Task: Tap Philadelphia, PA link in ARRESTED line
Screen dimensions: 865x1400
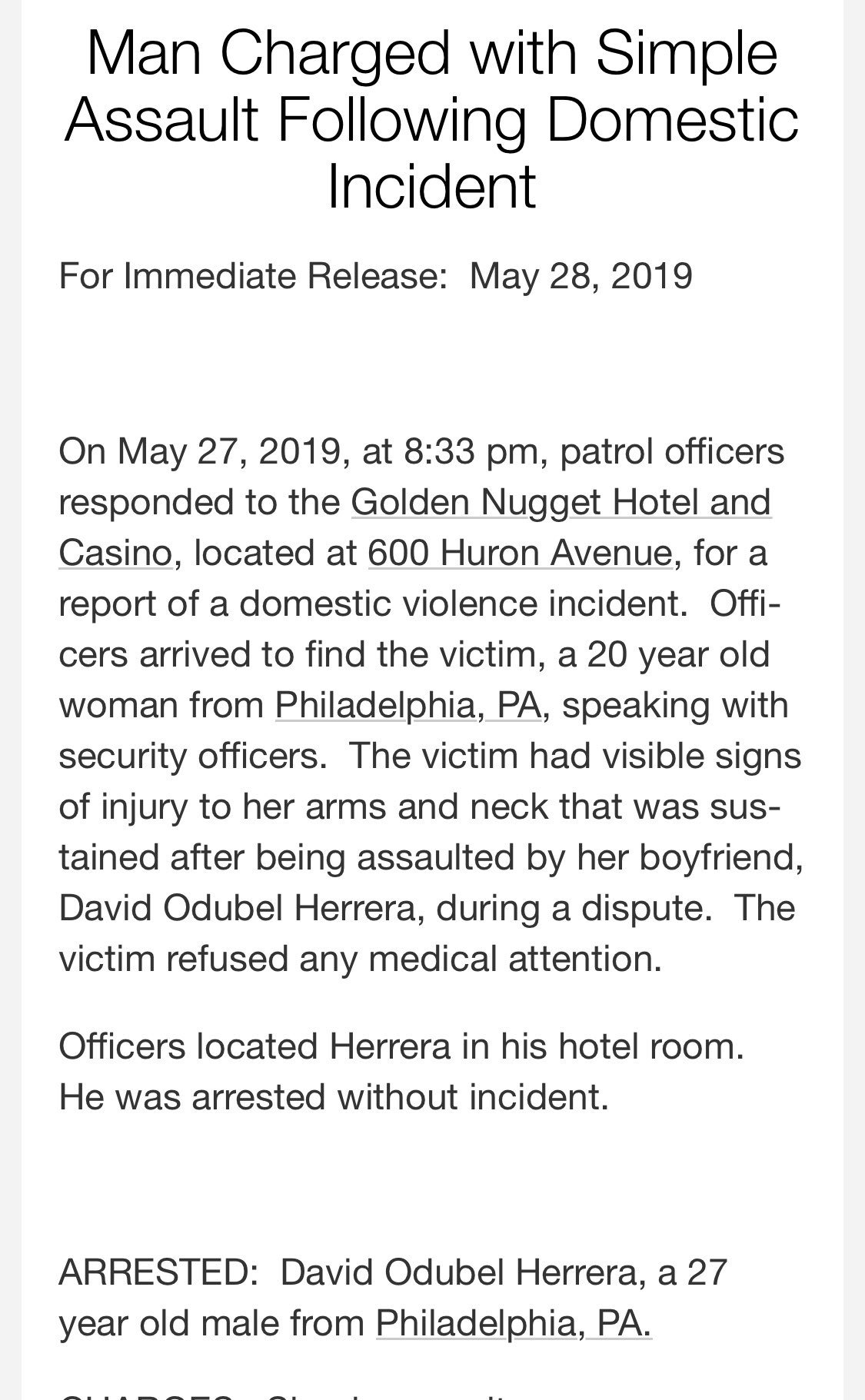Action: pyautogui.click(x=514, y=1323)
